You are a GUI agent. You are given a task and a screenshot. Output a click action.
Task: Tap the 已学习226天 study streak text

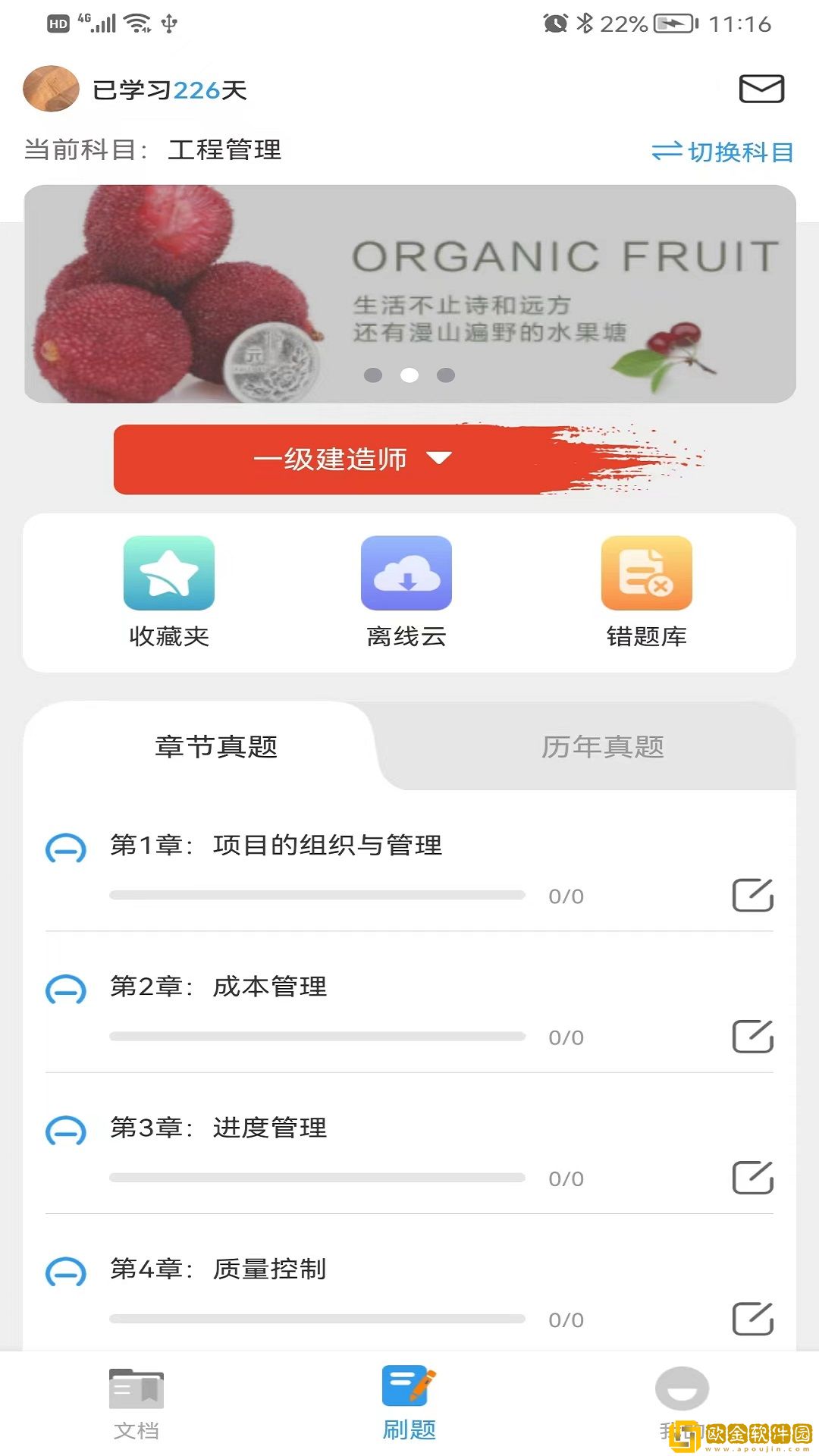tap(171, 89)
